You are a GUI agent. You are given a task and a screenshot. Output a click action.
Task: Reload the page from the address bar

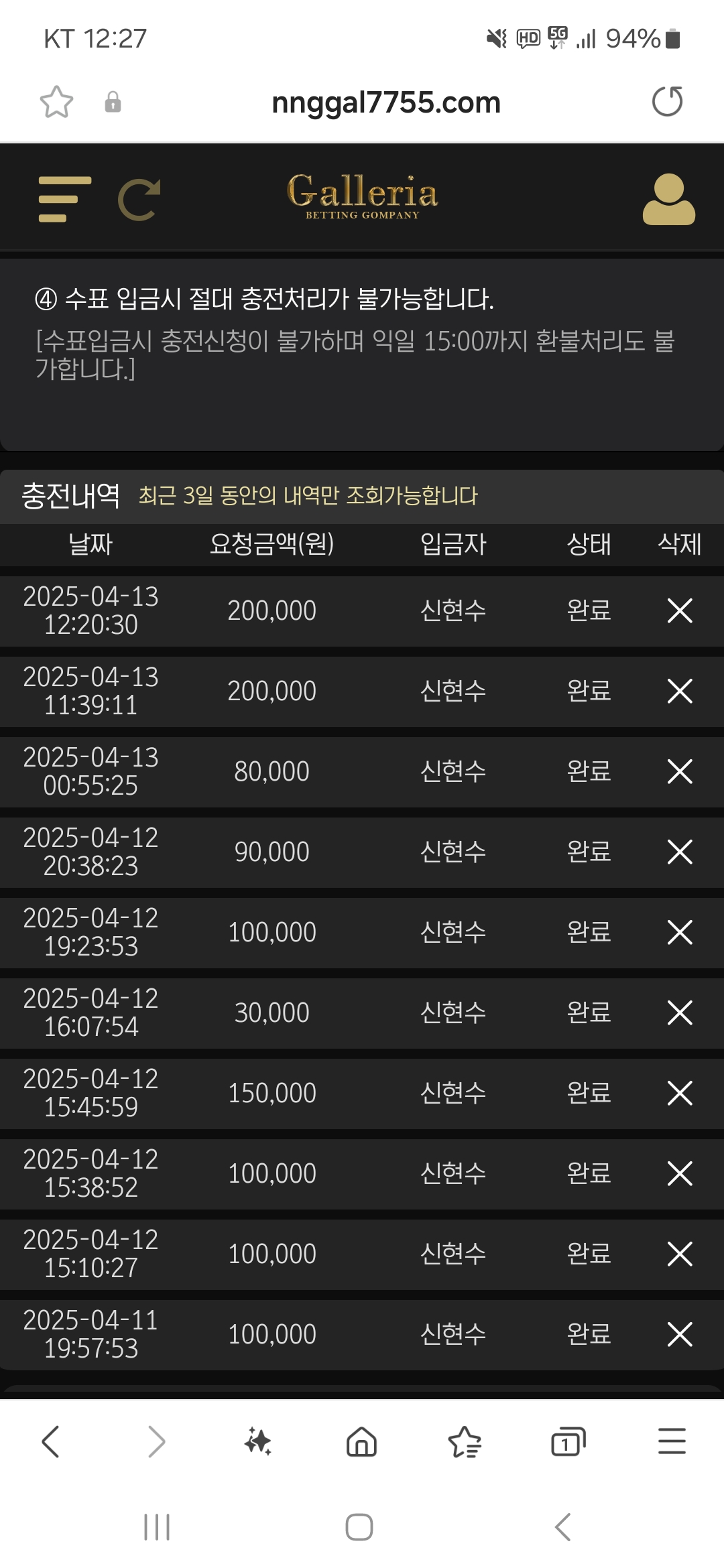pos(667,102)
